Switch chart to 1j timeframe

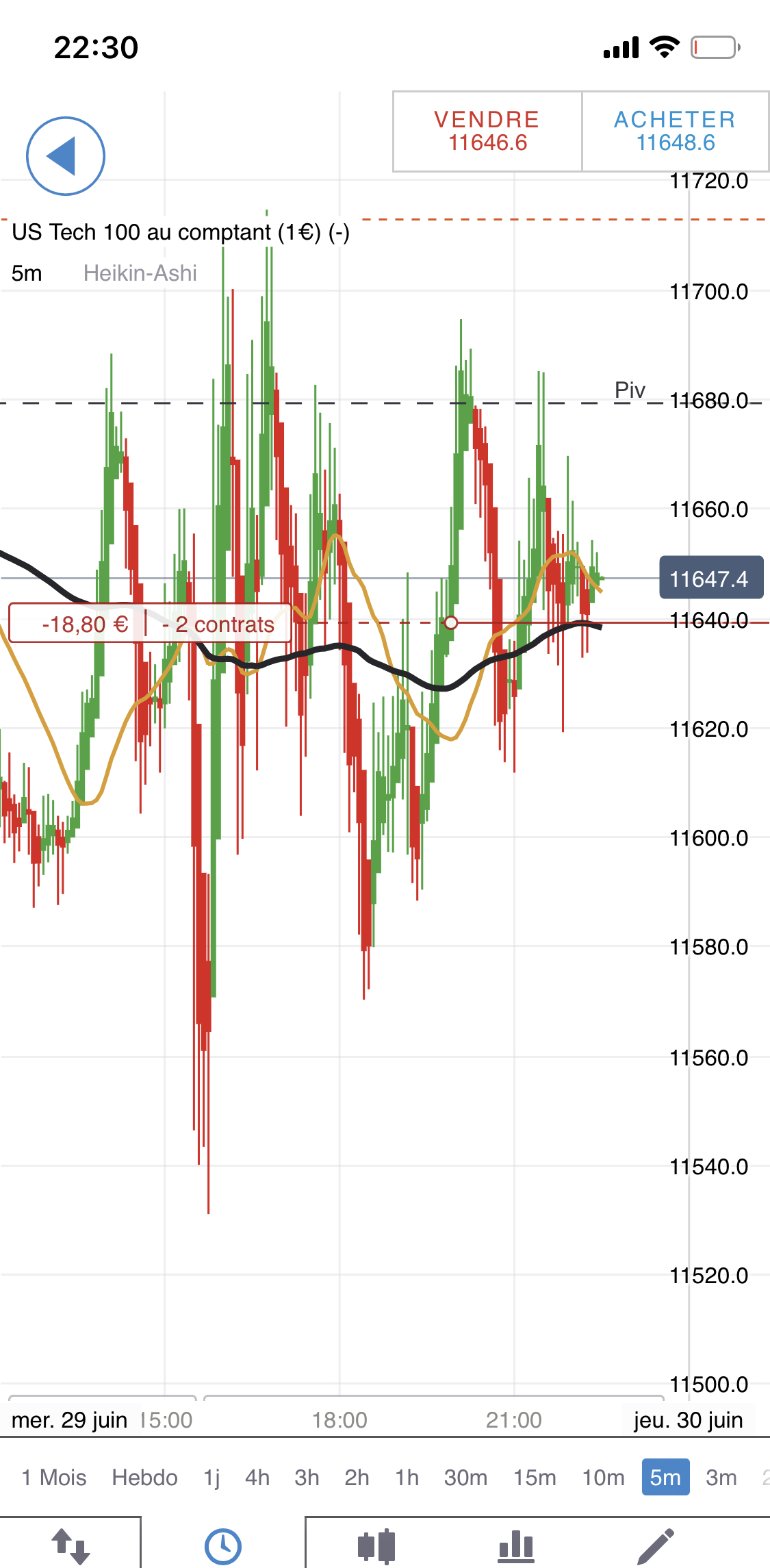211,1477
